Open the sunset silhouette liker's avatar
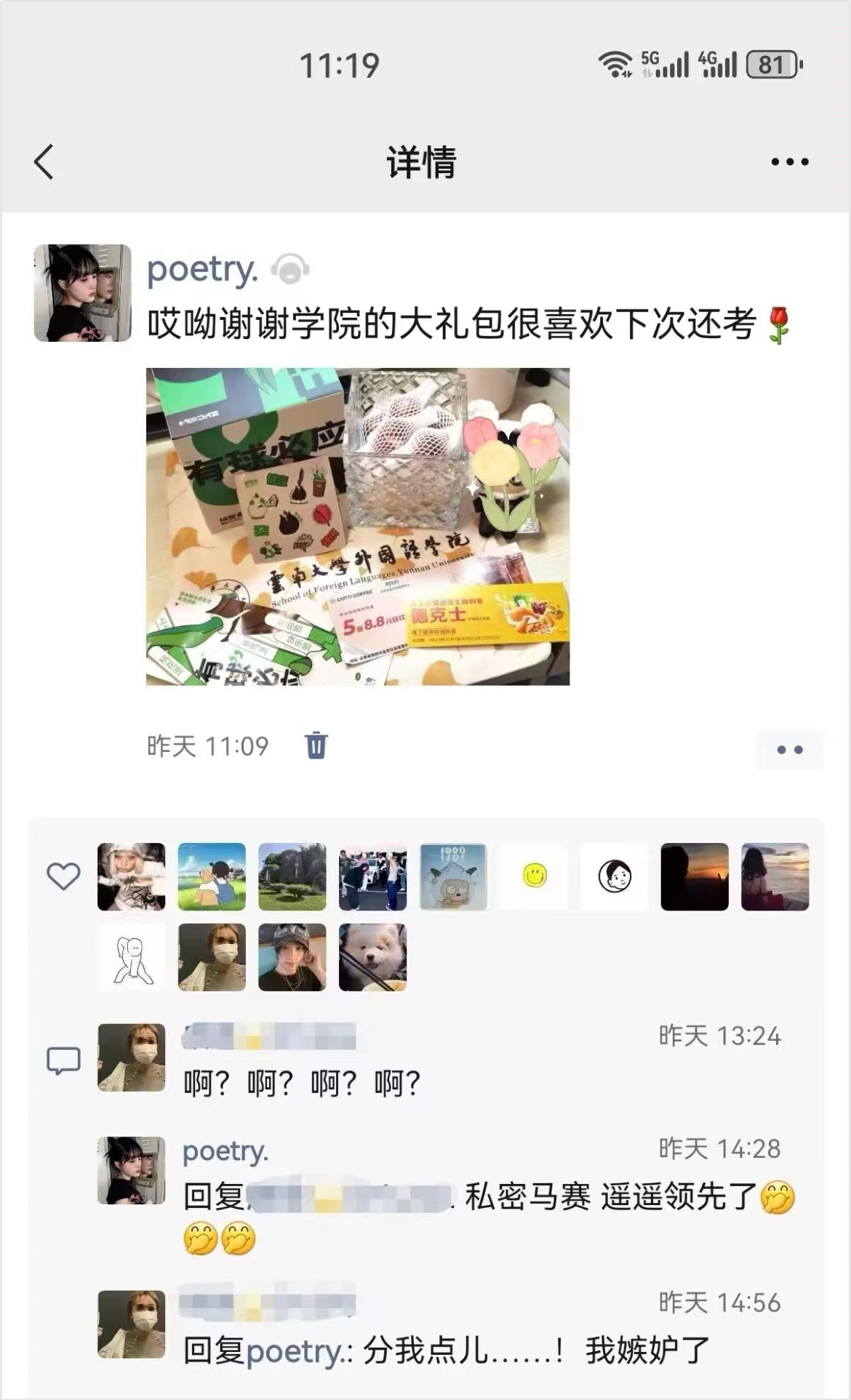851x1400 pixels. coord(694,876)
